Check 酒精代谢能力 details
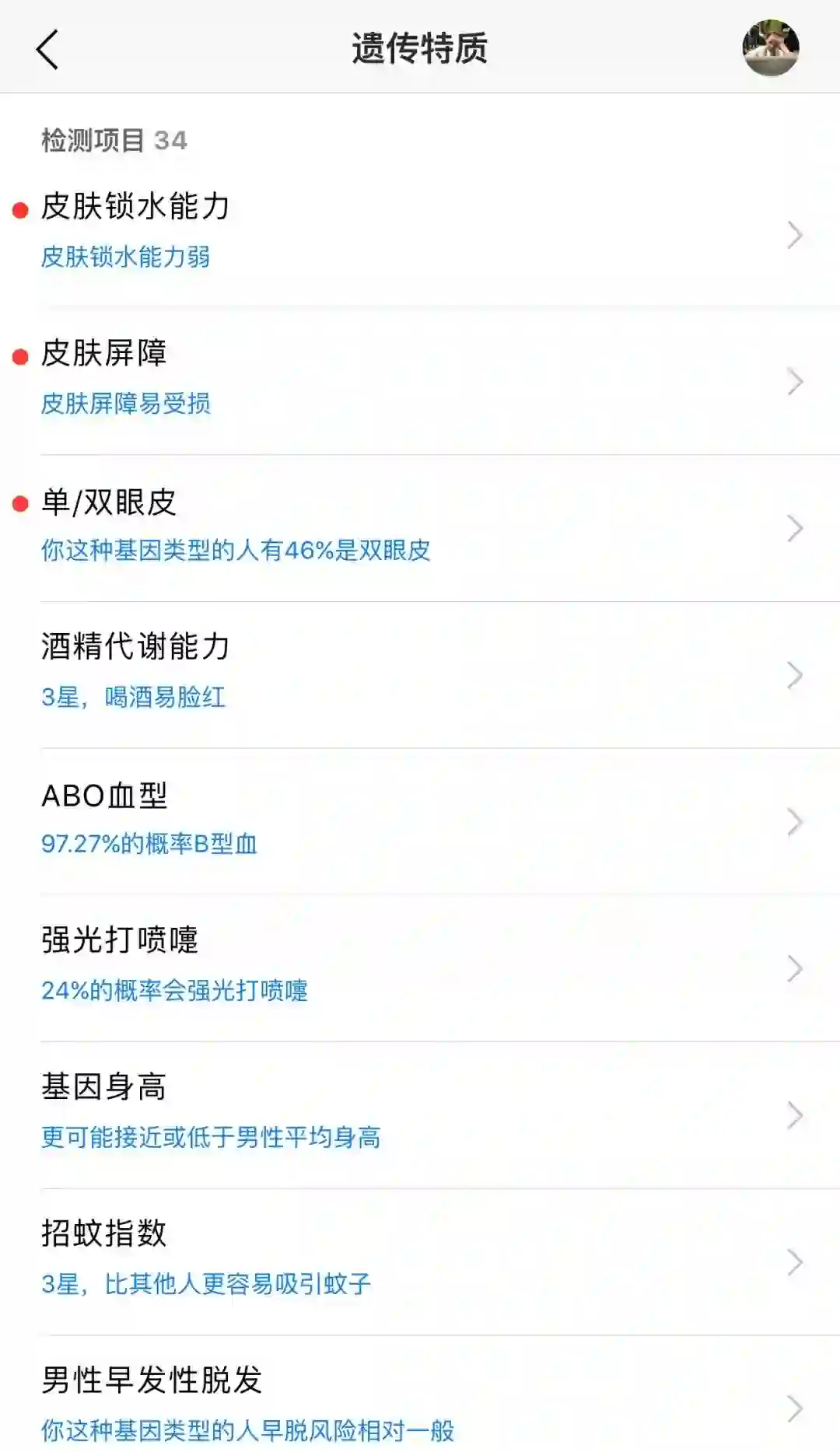The image size is (840, 1452). point(420,673)
